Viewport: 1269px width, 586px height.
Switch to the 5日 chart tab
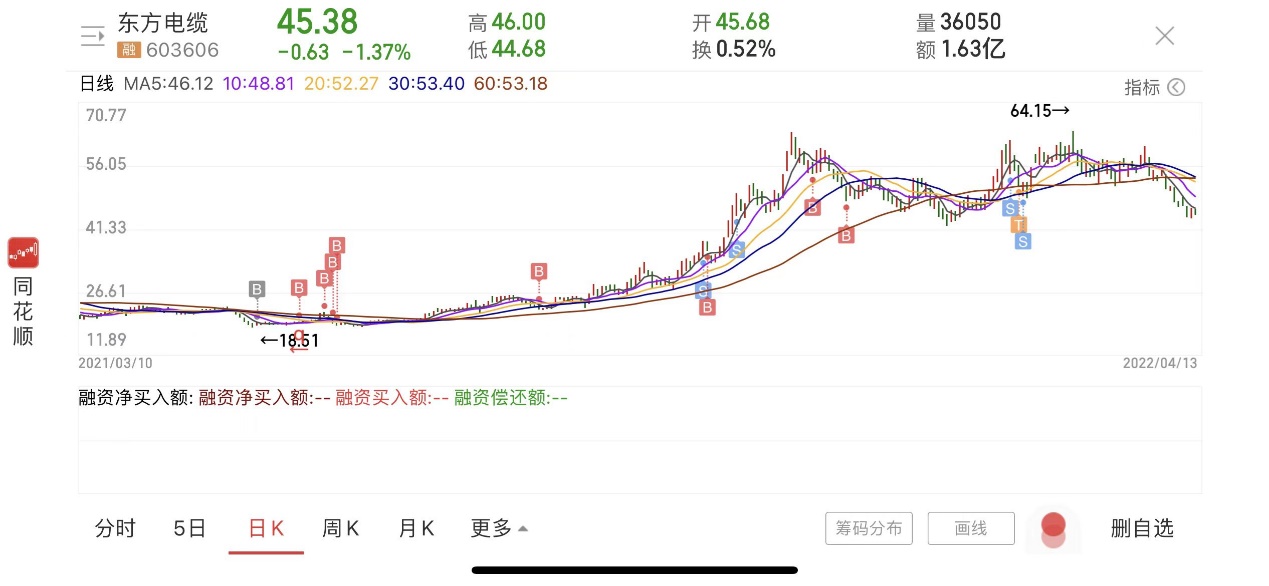[190, 528]
